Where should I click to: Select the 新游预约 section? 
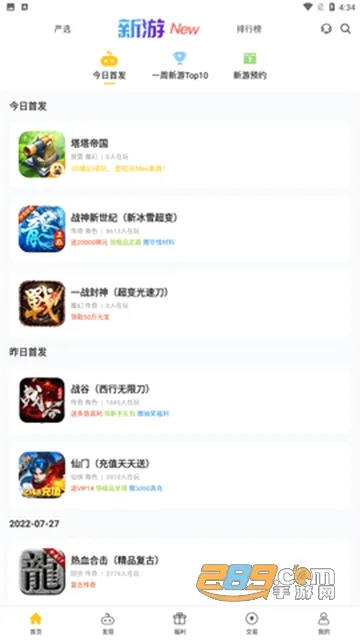(250, 66)
